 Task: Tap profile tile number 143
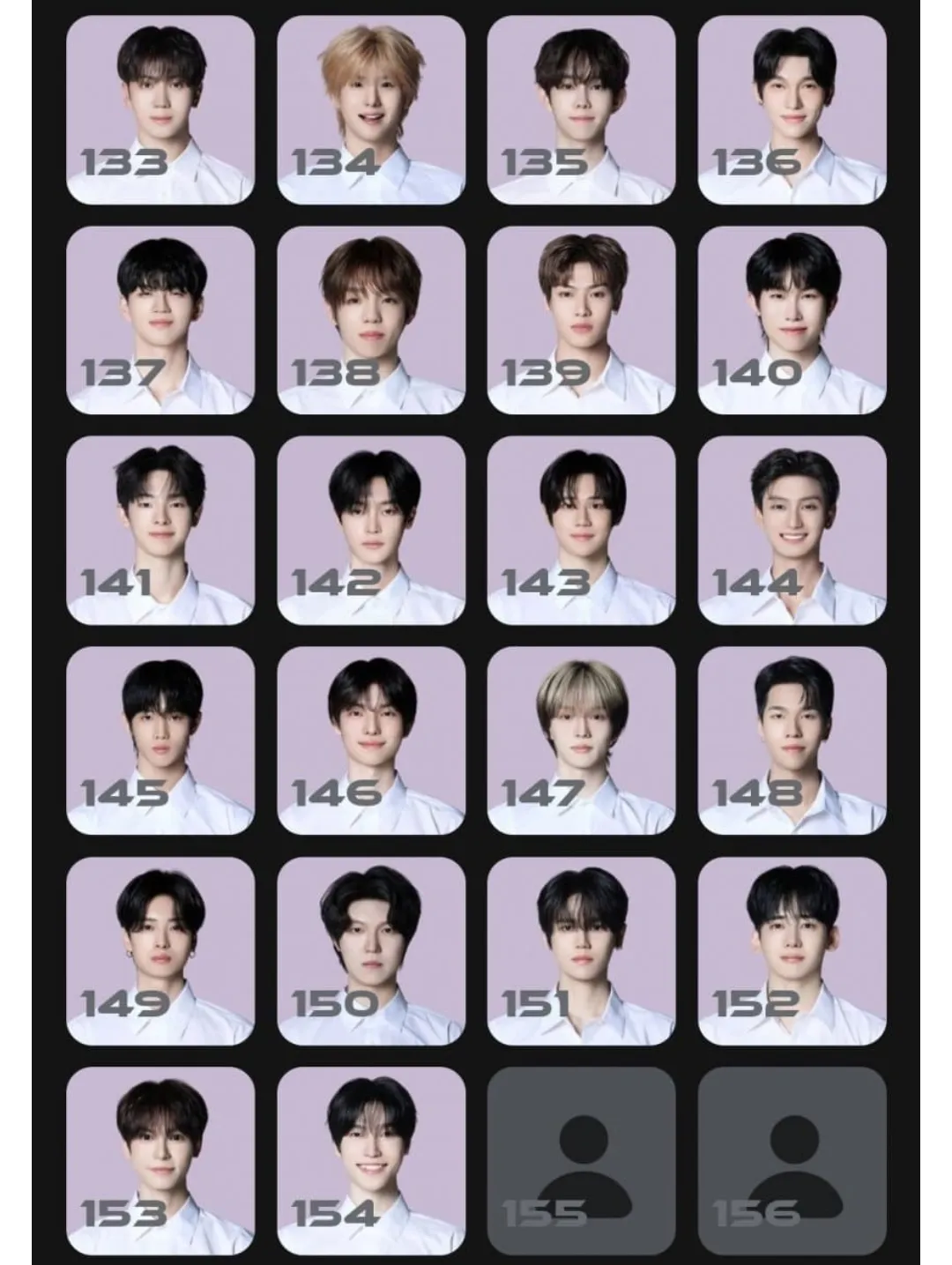pos(582,531)
